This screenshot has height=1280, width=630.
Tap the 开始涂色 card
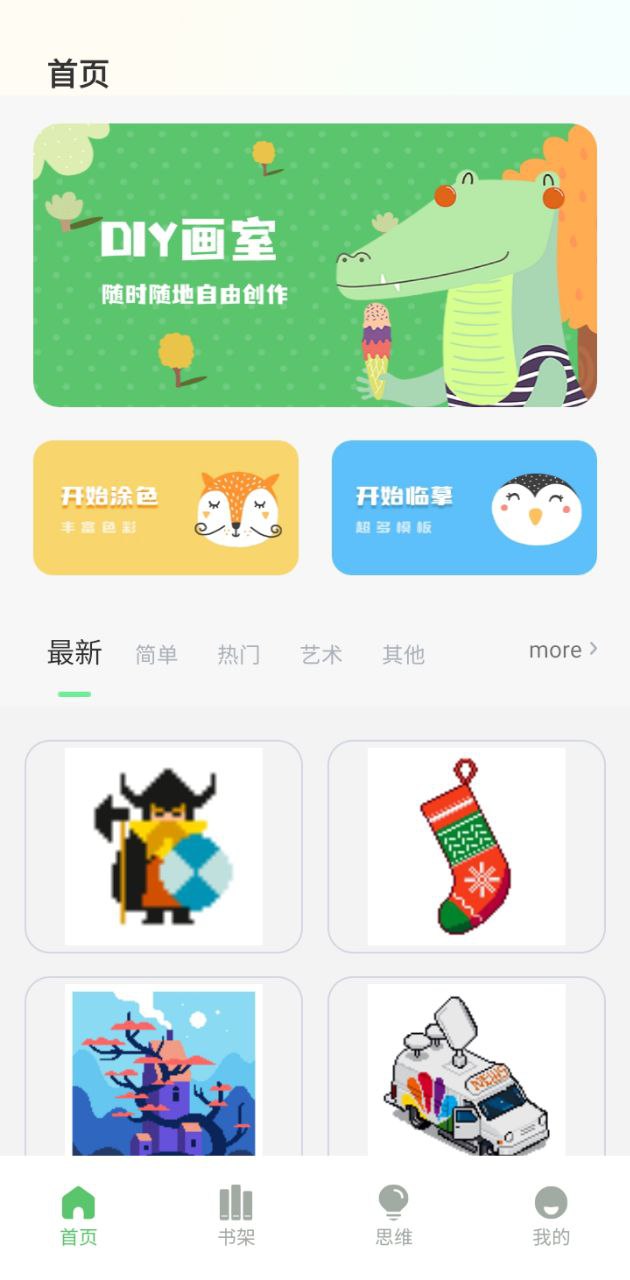(166, 508)
